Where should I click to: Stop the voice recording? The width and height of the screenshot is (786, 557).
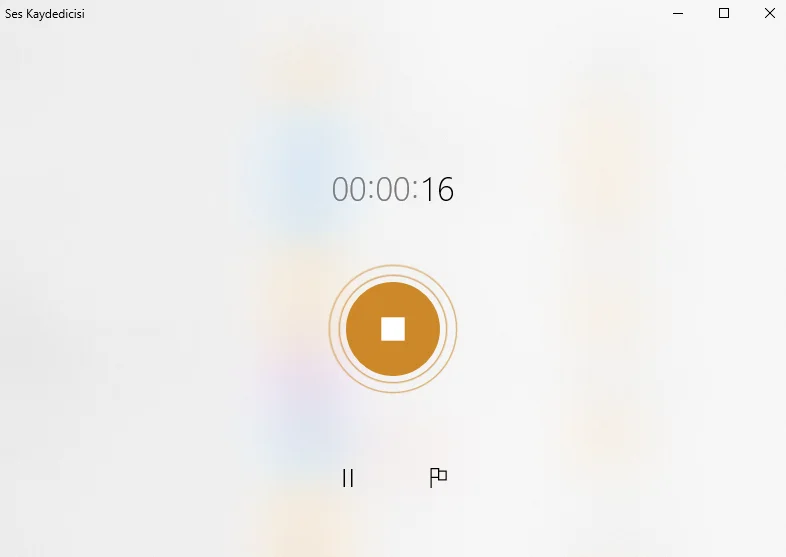(392, 329)
